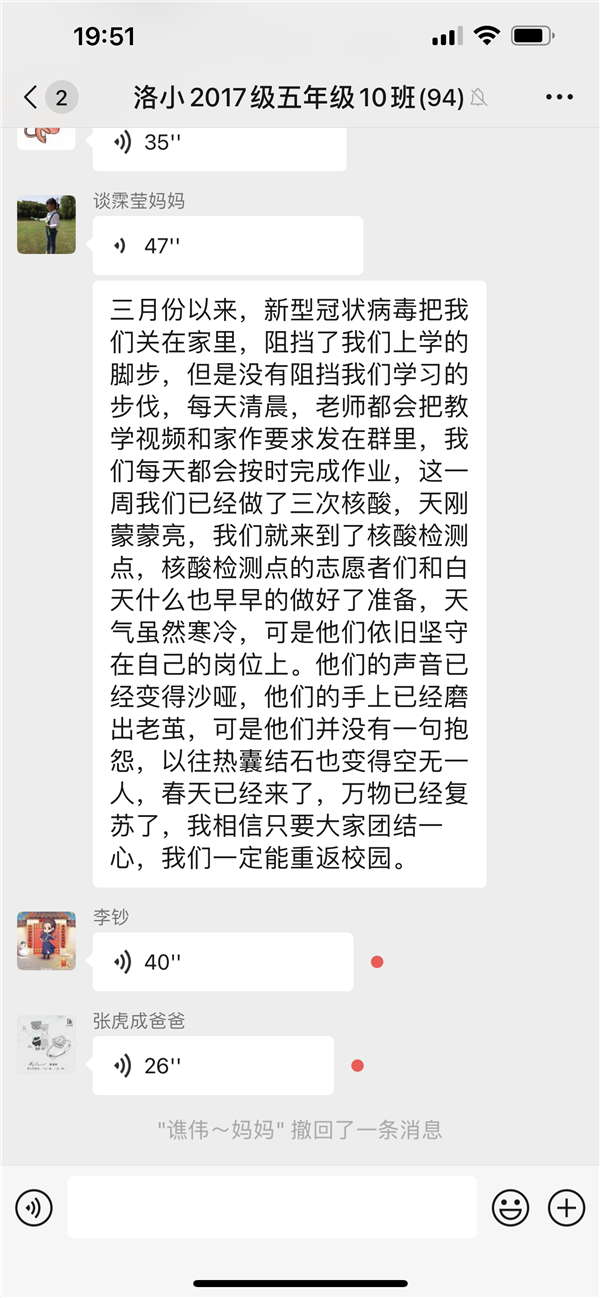
Task: Open the plus attachments menu
Action: click(x=566, y=1208)
